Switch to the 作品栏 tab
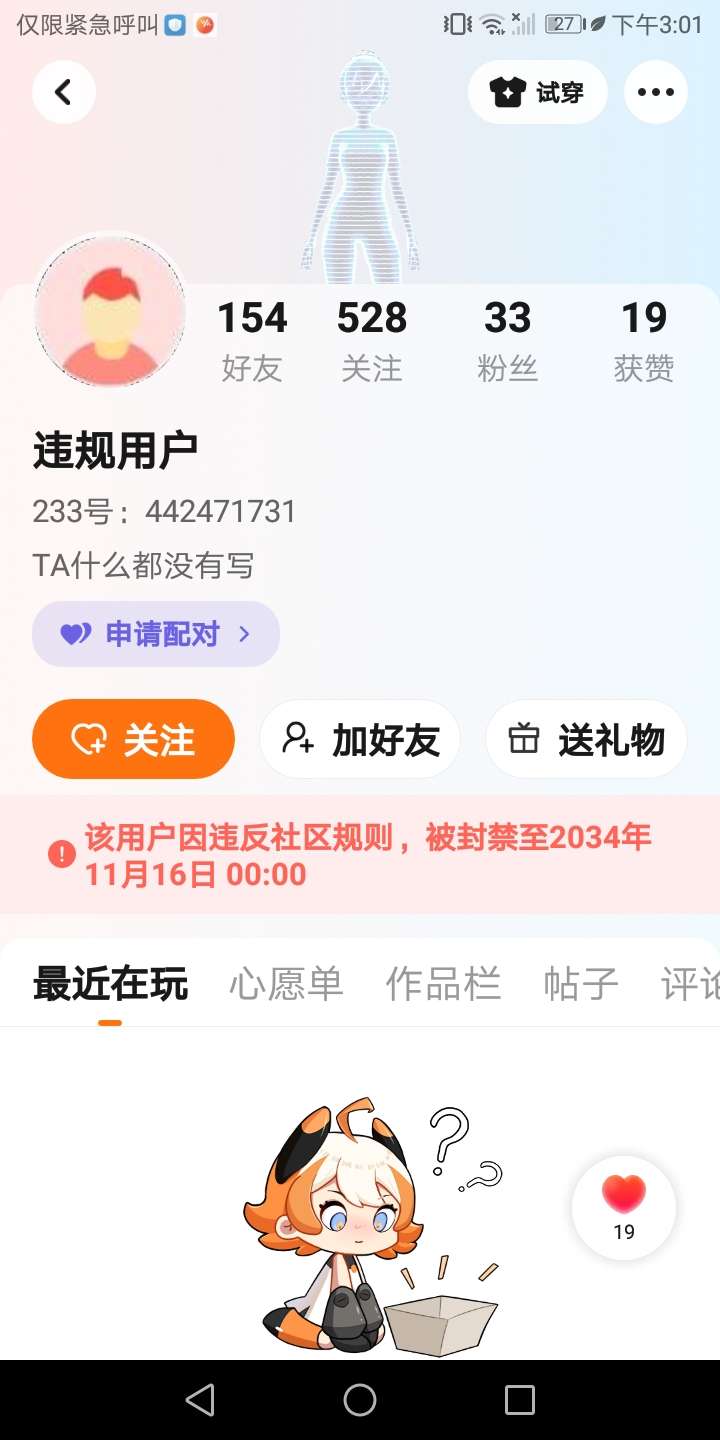Screen dimensions: 720x1440 [x=443, y=984]
